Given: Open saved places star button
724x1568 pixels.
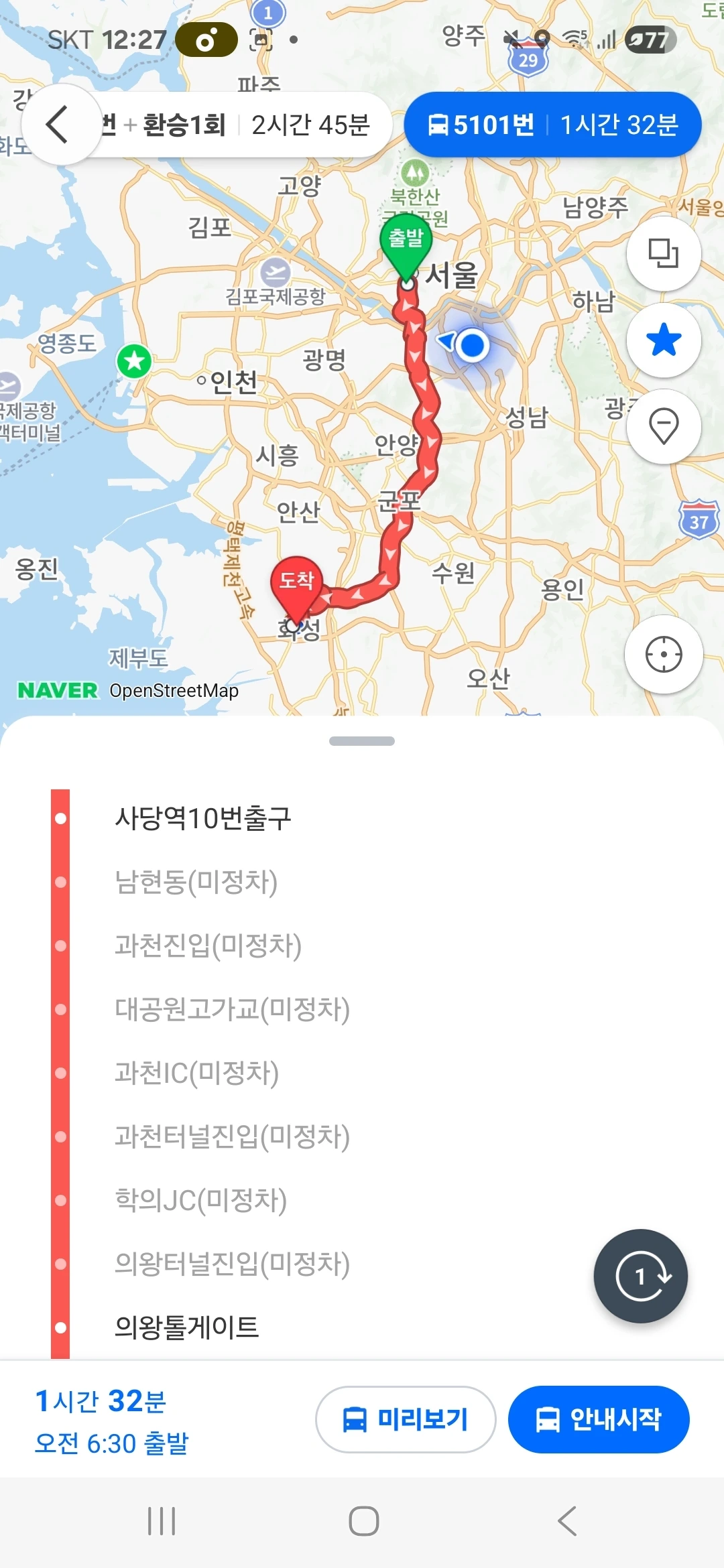Looking at the screenshot, I should [x=663, y=340].
